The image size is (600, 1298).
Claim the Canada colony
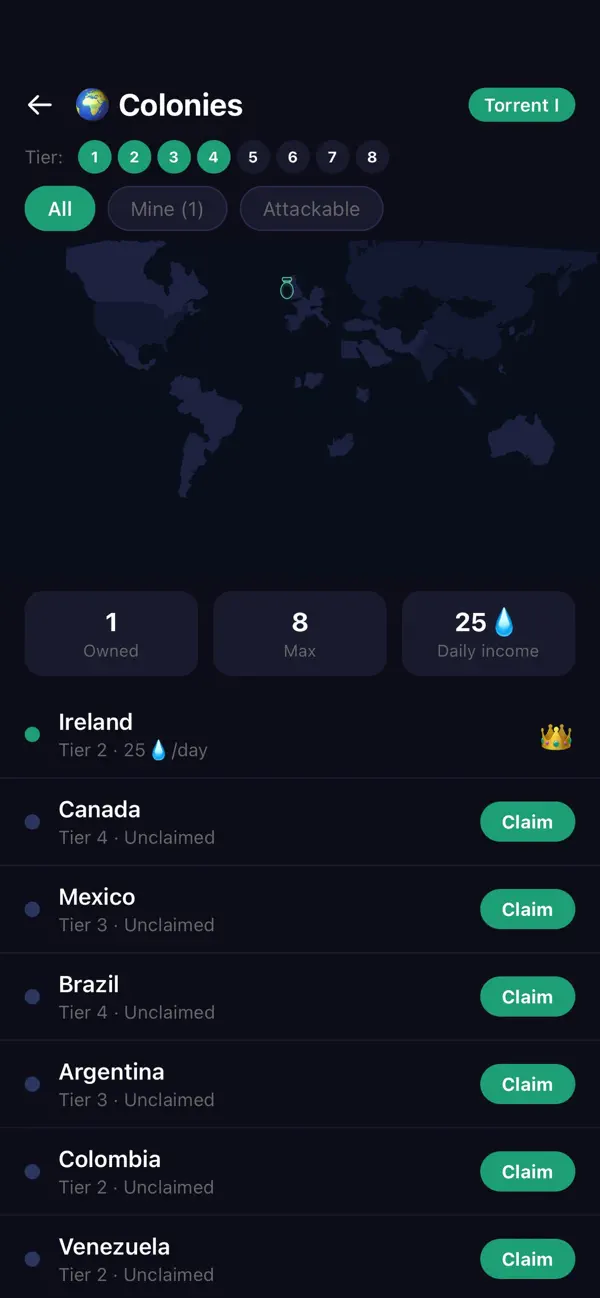[x=528, y=822]
